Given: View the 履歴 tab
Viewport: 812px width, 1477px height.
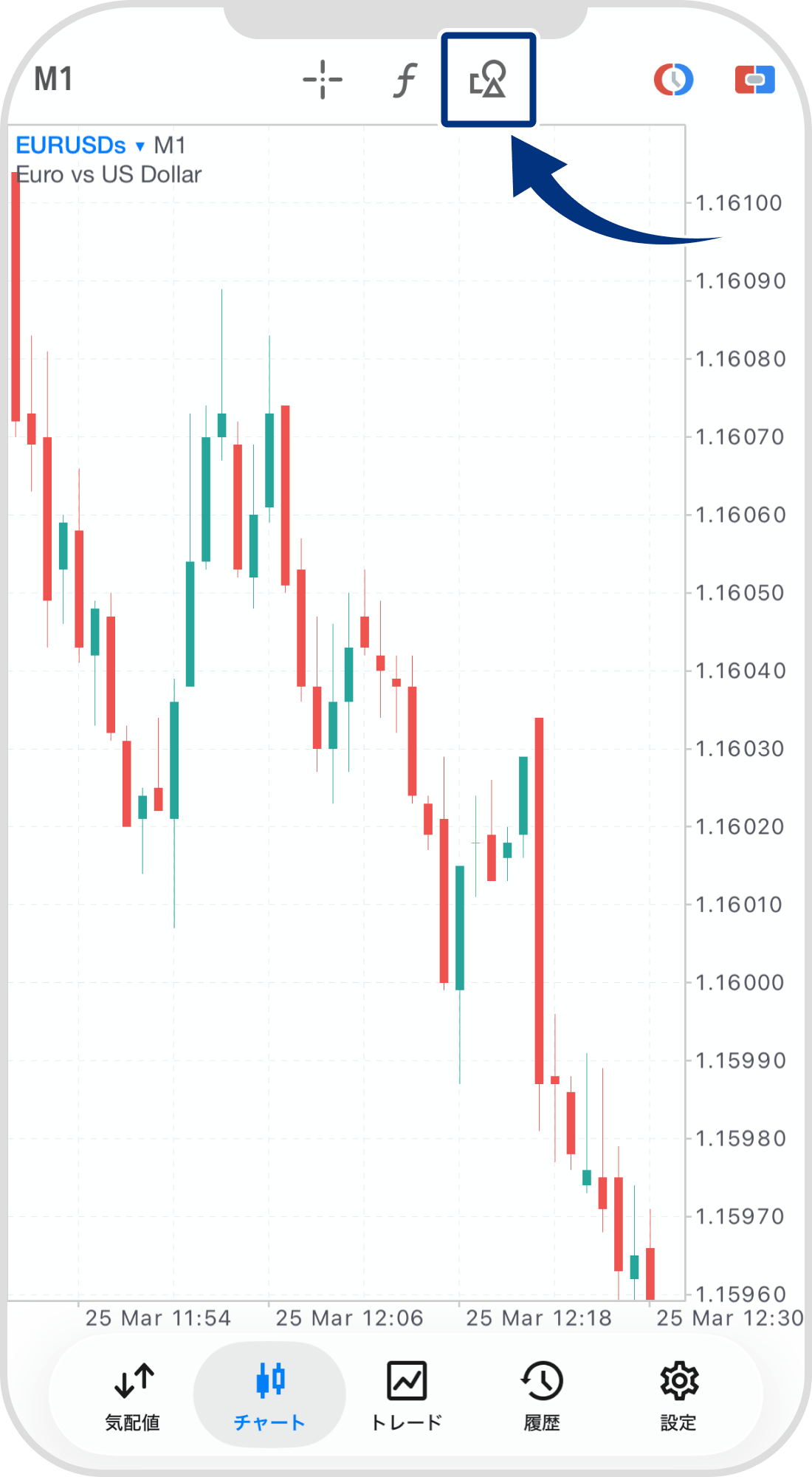Looking at the screenshot, I should (542, 1394).
